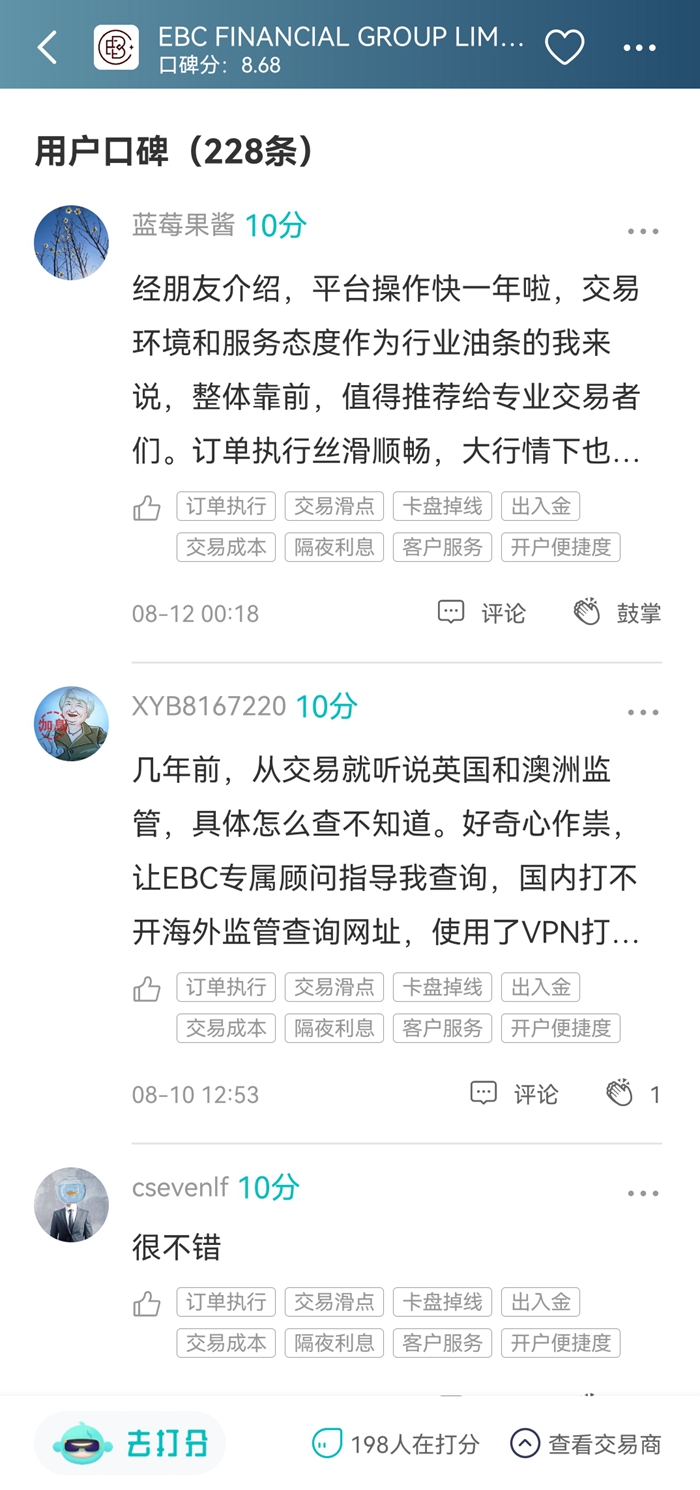View XYB8167220's profile avatar

coord(71,724)
